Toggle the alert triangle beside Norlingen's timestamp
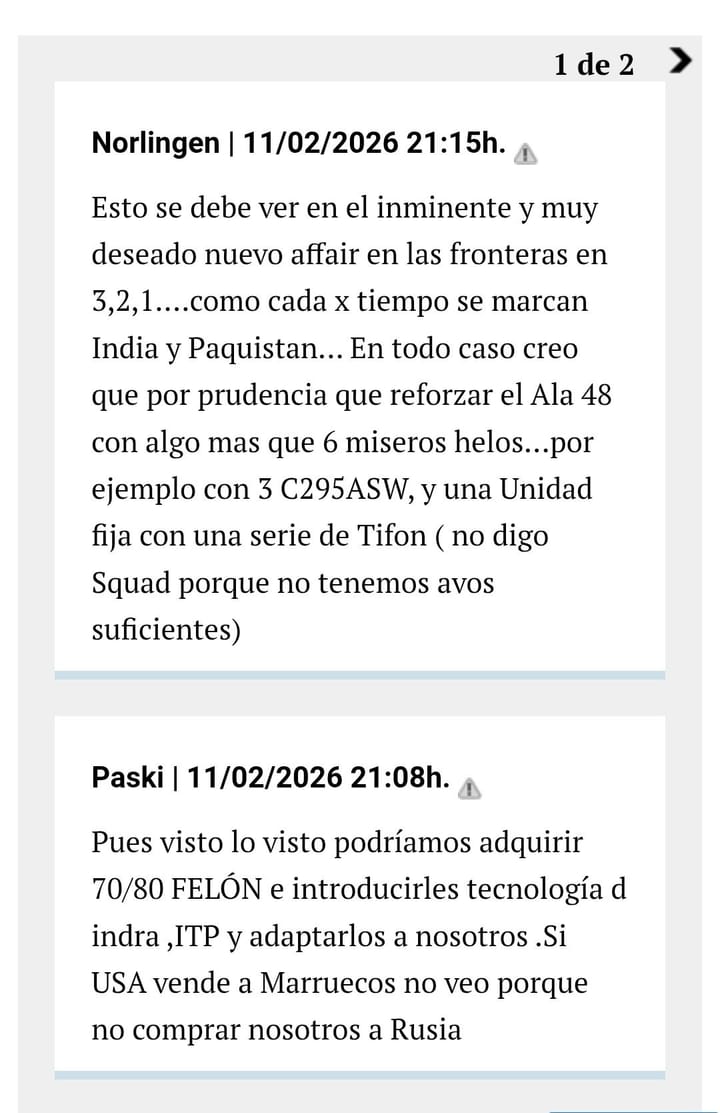Screen dimensions: 720x1113 tap(527, 151)
